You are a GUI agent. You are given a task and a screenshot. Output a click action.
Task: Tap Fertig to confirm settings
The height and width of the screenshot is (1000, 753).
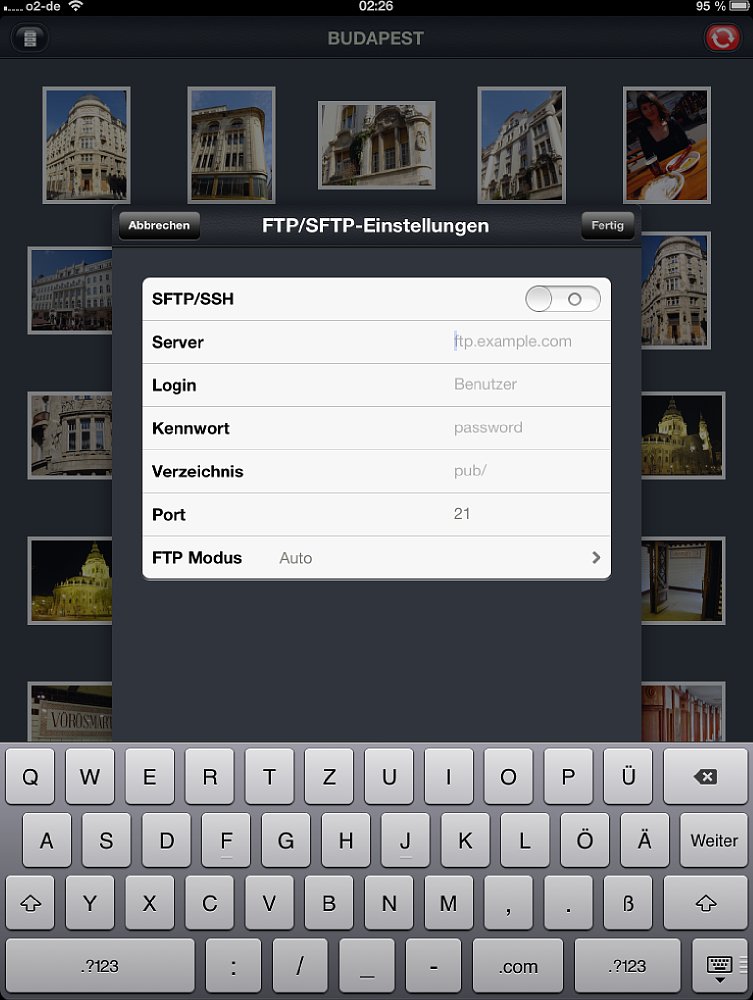[x=607, y=226]
